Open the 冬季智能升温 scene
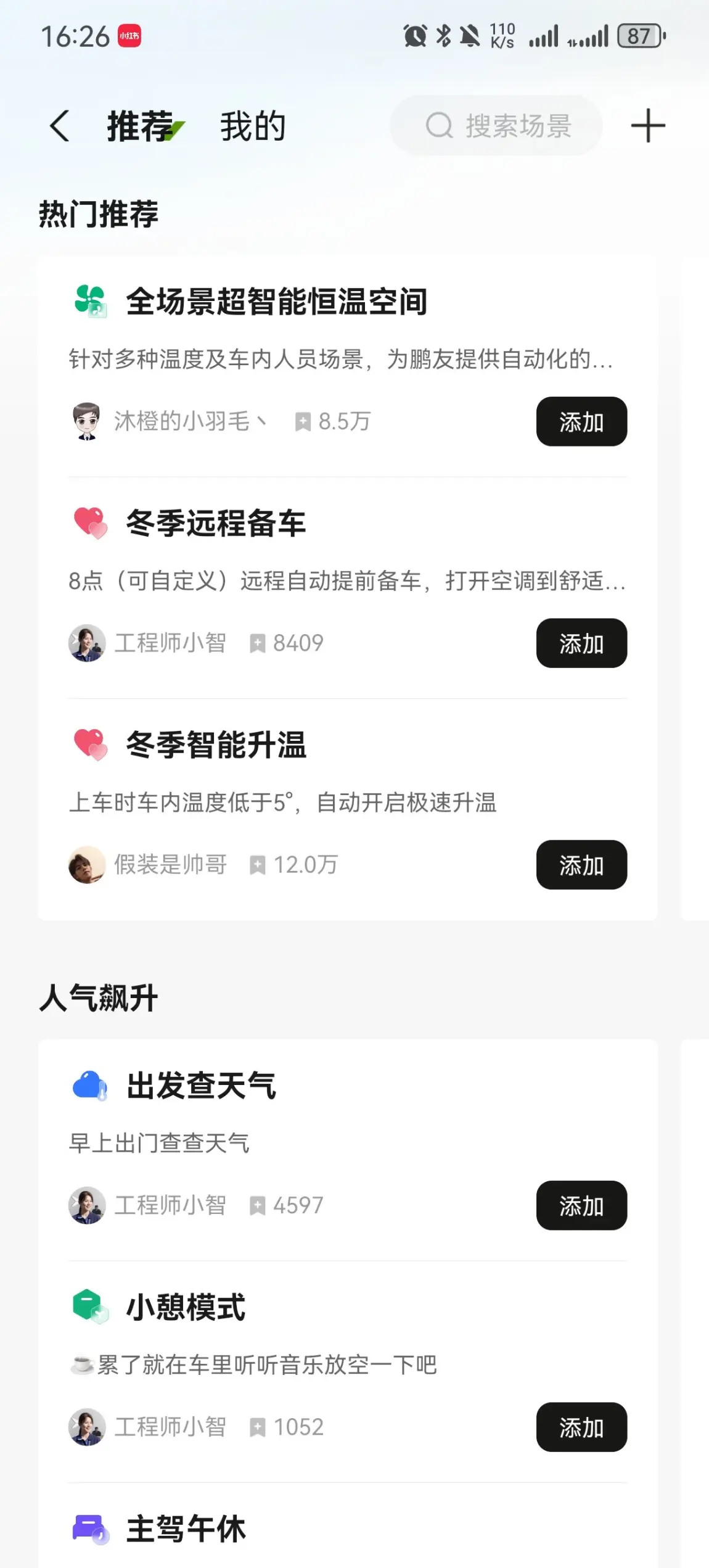 tap(216, 745)
